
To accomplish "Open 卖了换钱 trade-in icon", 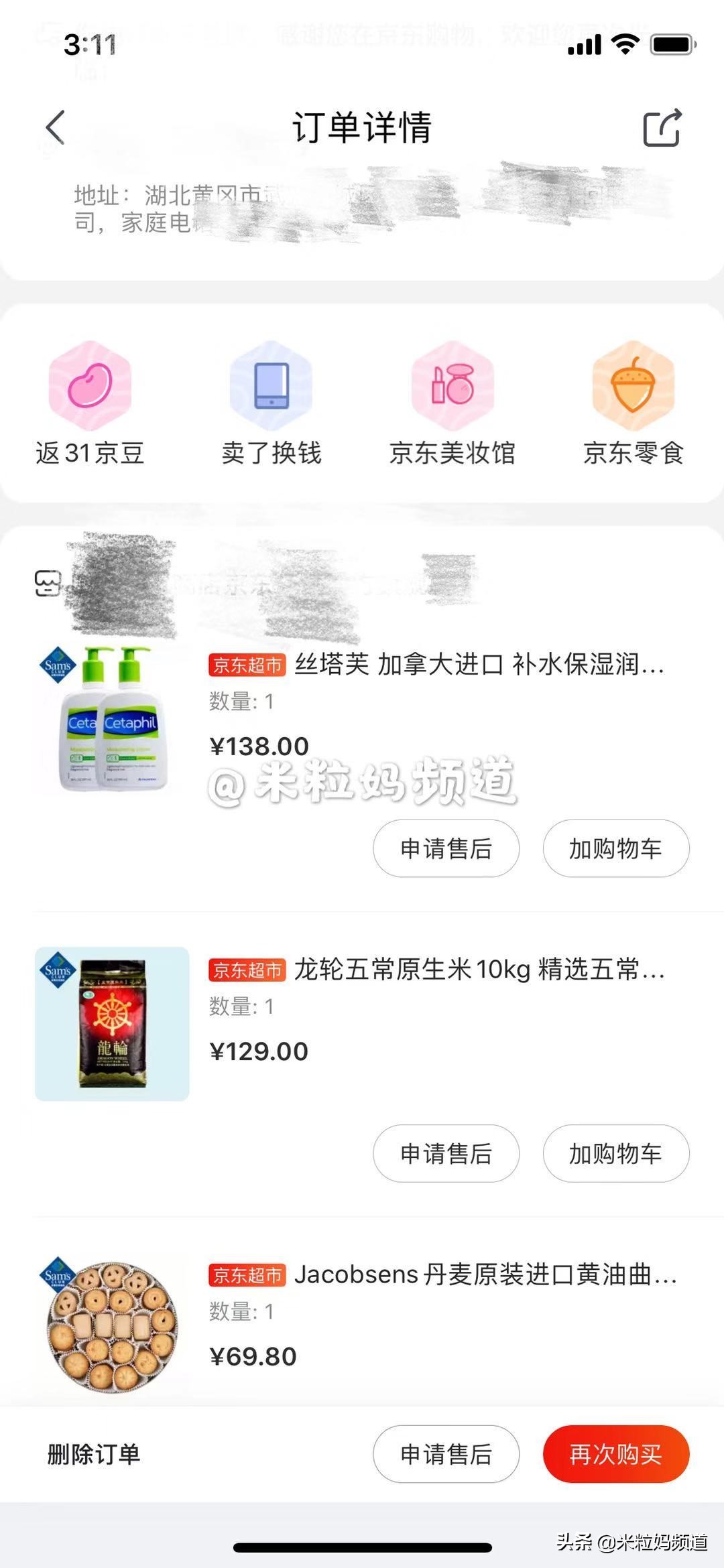I will pos(270,402).
